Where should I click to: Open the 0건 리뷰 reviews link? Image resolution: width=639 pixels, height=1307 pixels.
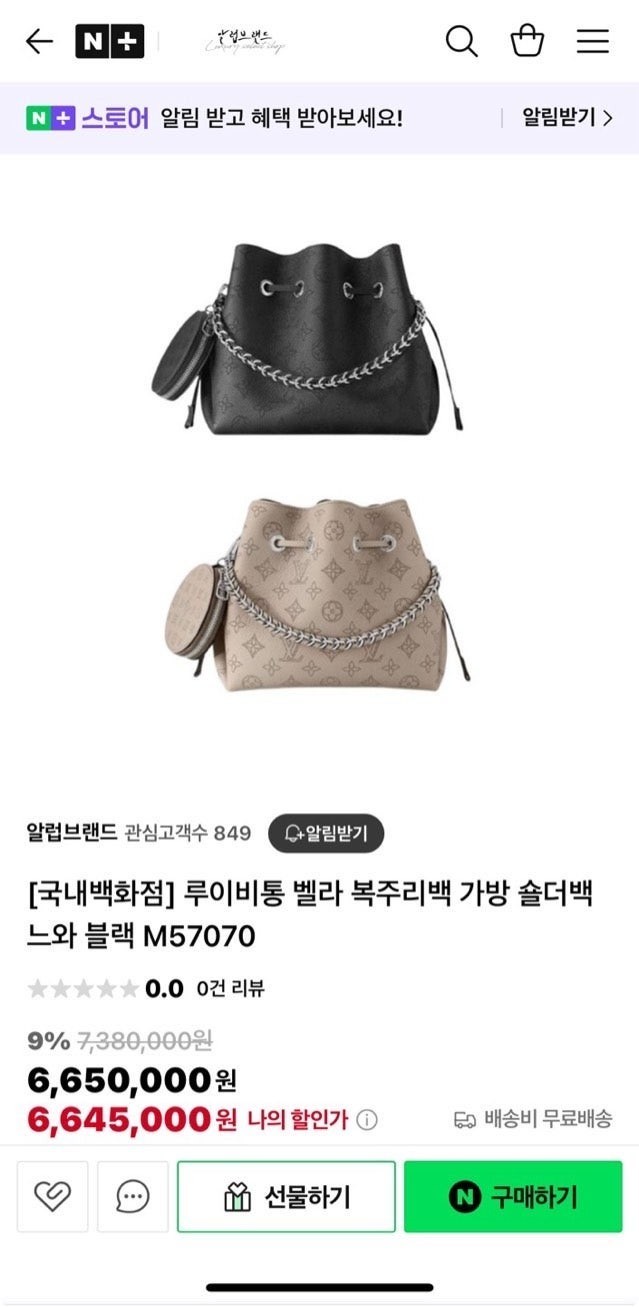click(x=231, y=988)
